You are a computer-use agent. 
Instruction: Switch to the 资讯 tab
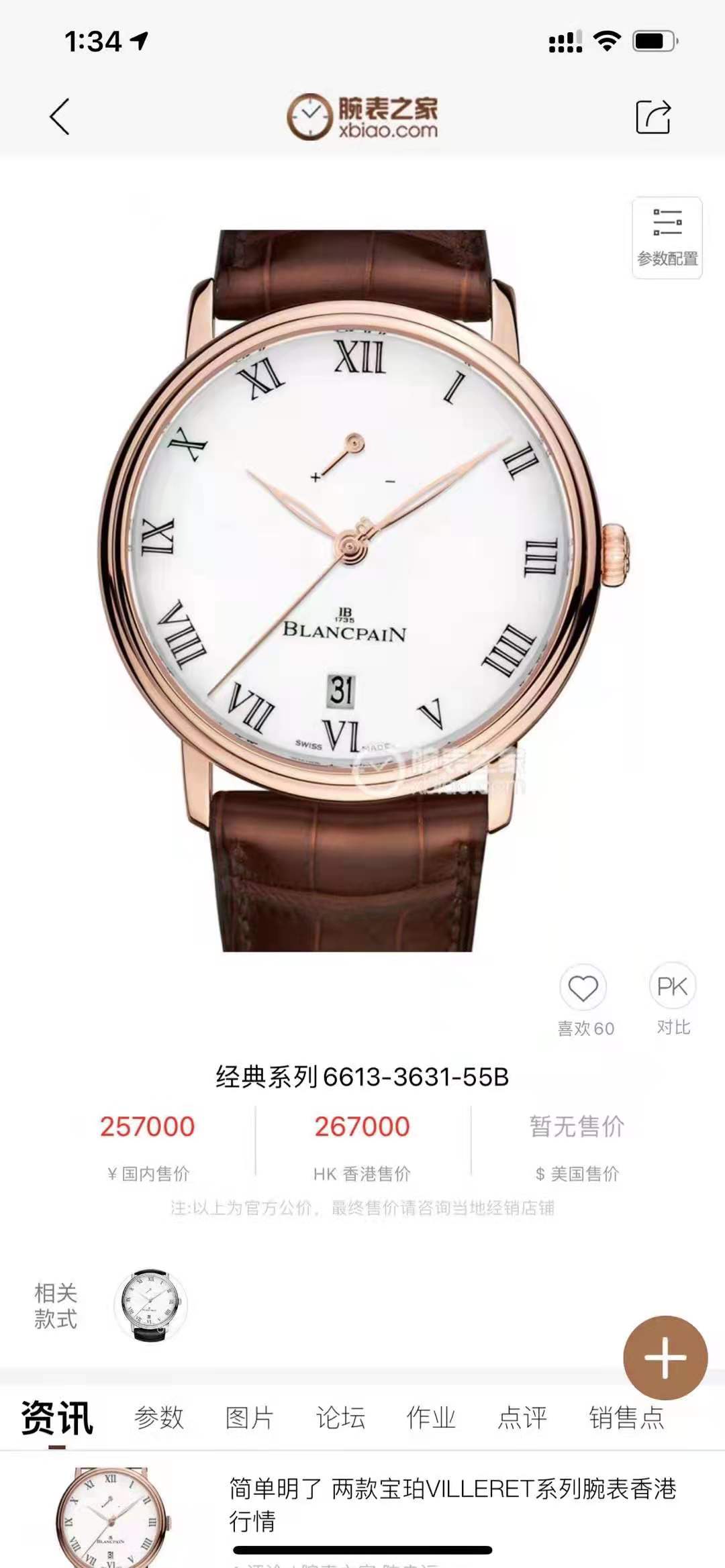coord(57,1418)
